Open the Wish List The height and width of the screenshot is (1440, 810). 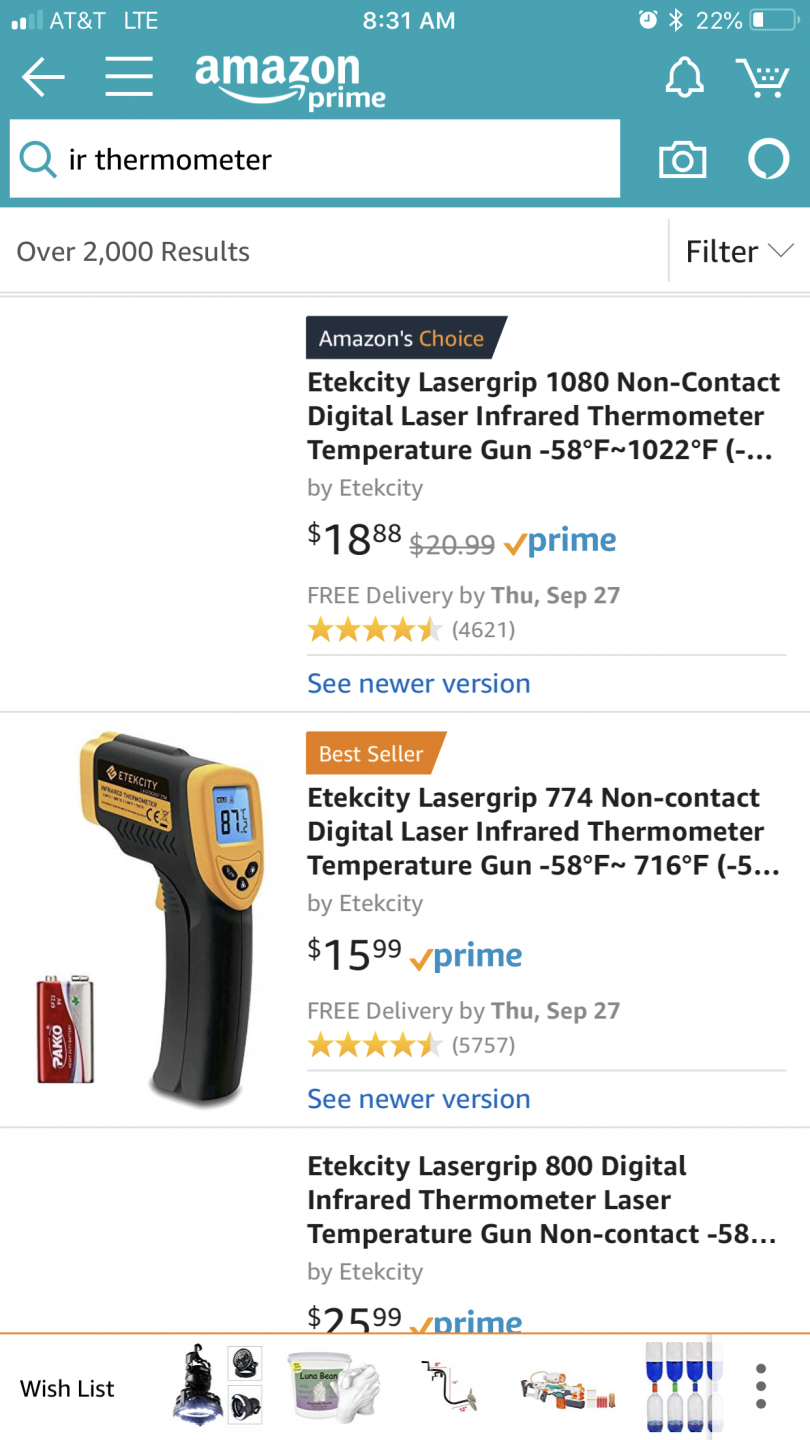coord(67,1388)
